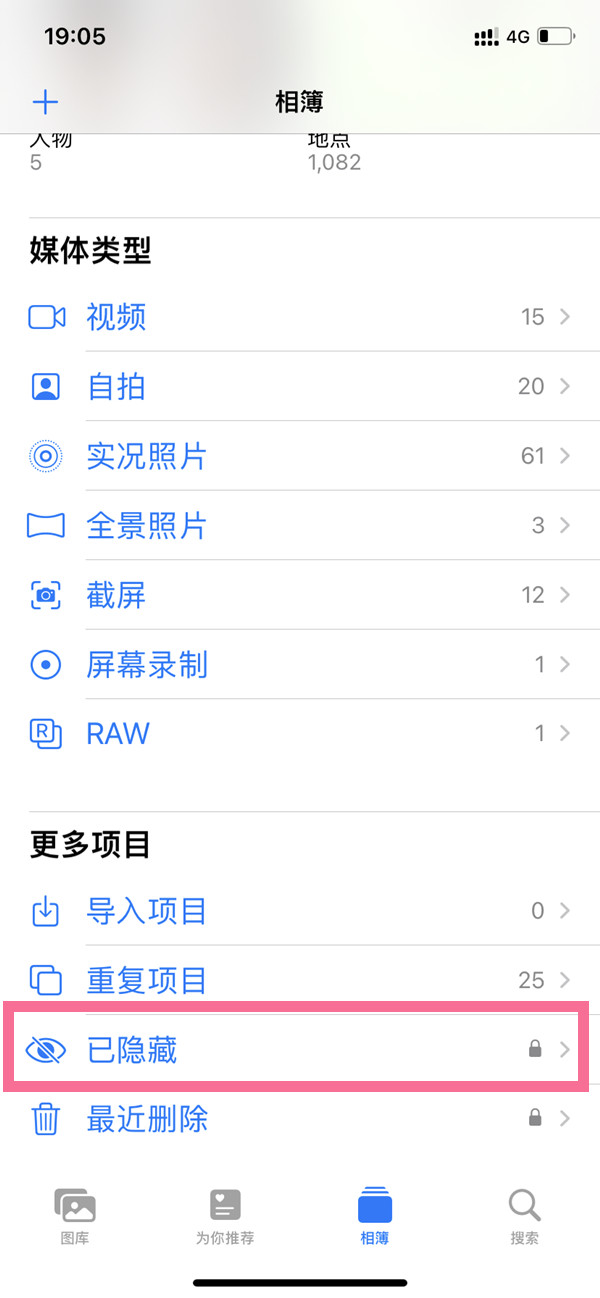The image size is (600, 1298).
Task: Open the 视频 media type
Action: [x=300, y=317]
